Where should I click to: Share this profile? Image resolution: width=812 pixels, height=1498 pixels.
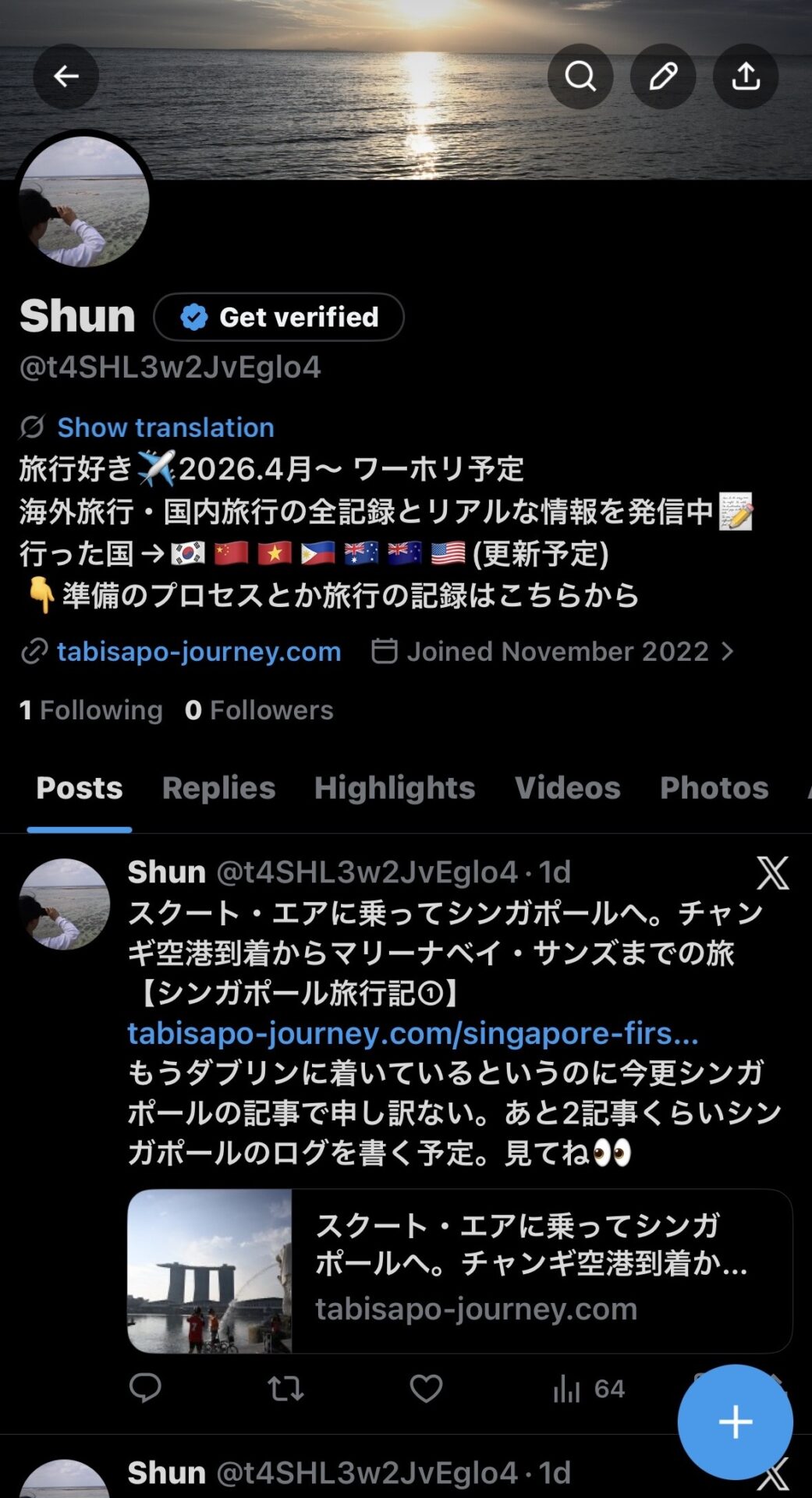pyautogui.click(x=745, y=76)
